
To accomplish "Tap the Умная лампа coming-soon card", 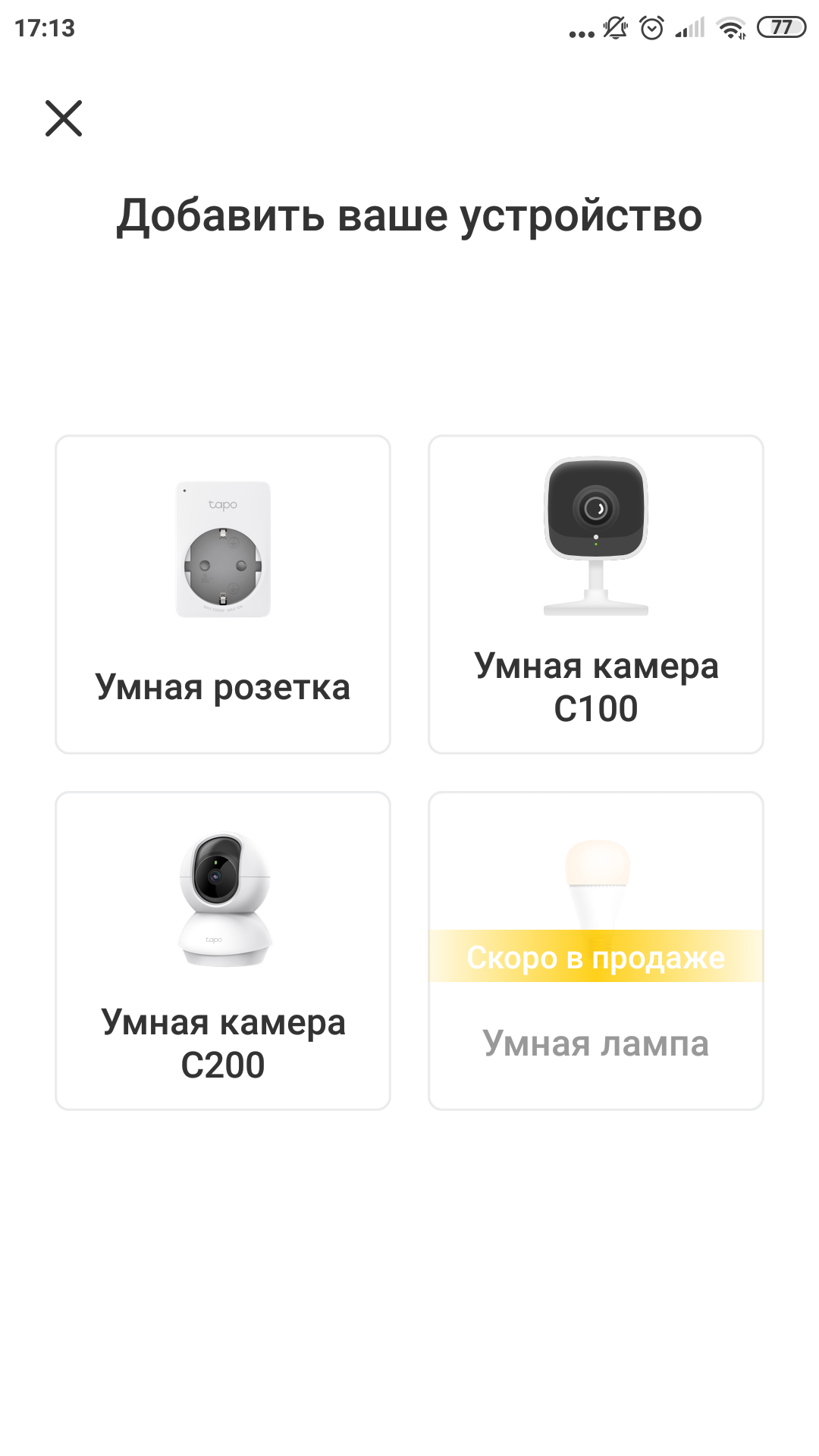I will coord(596,951).
